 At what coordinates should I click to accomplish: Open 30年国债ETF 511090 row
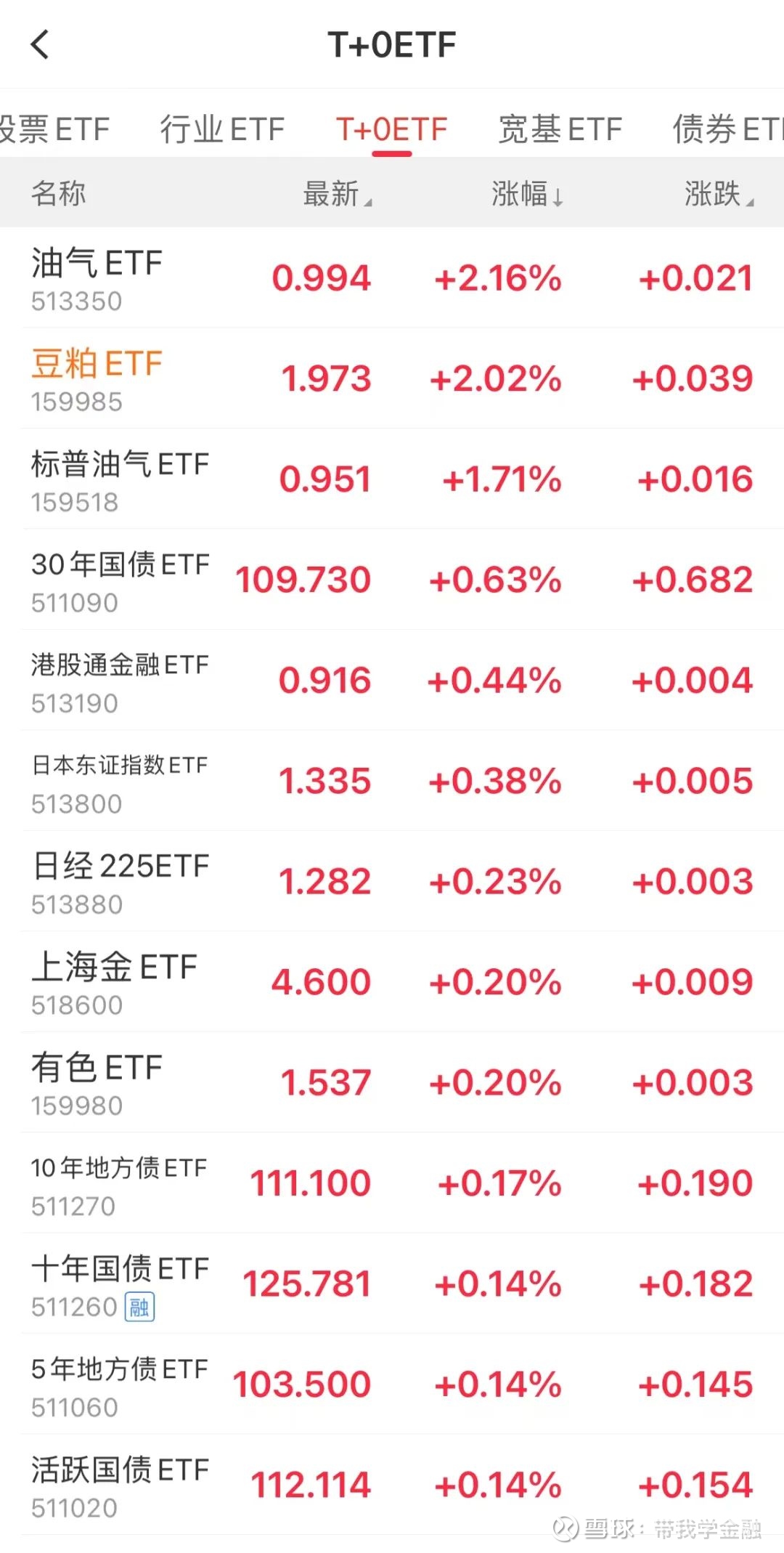tap(120, 581)
